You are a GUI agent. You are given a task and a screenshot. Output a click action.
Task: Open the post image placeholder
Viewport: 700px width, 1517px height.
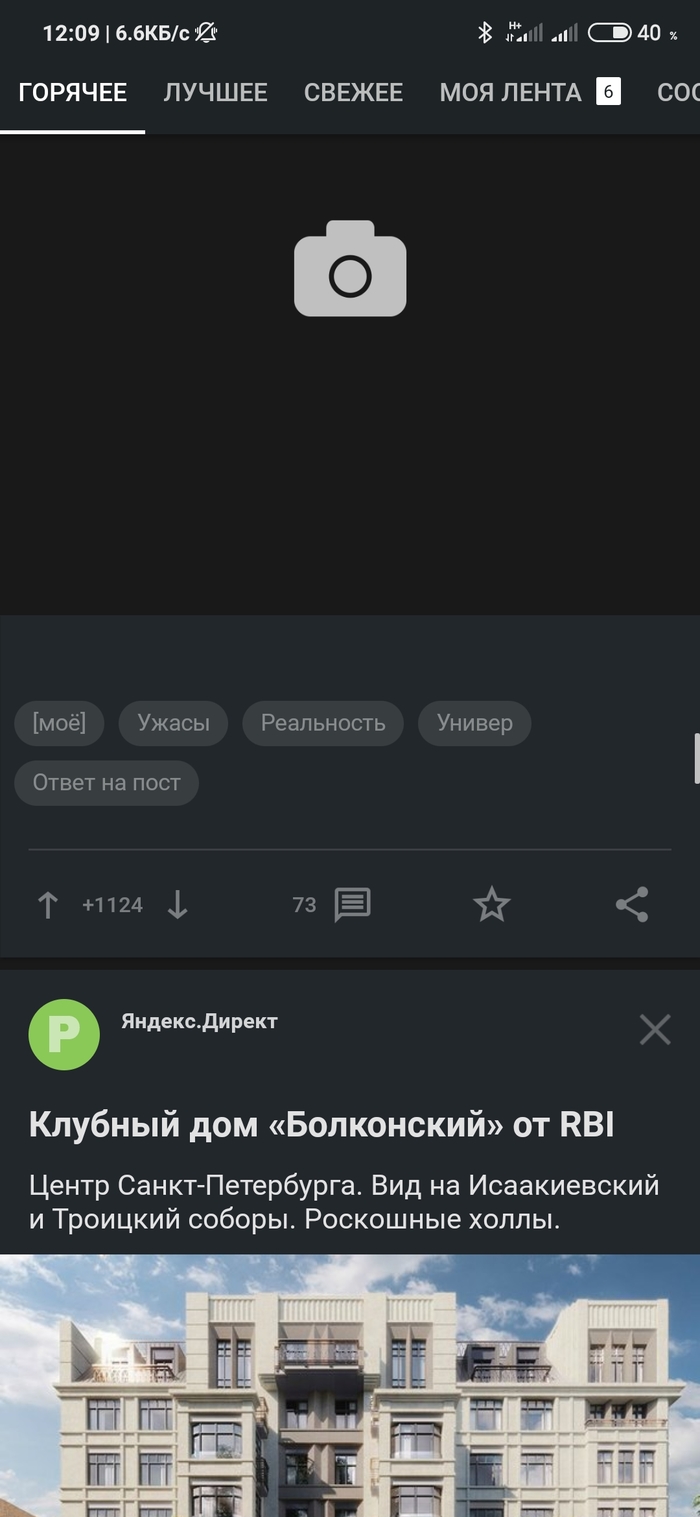coord(350,375)
